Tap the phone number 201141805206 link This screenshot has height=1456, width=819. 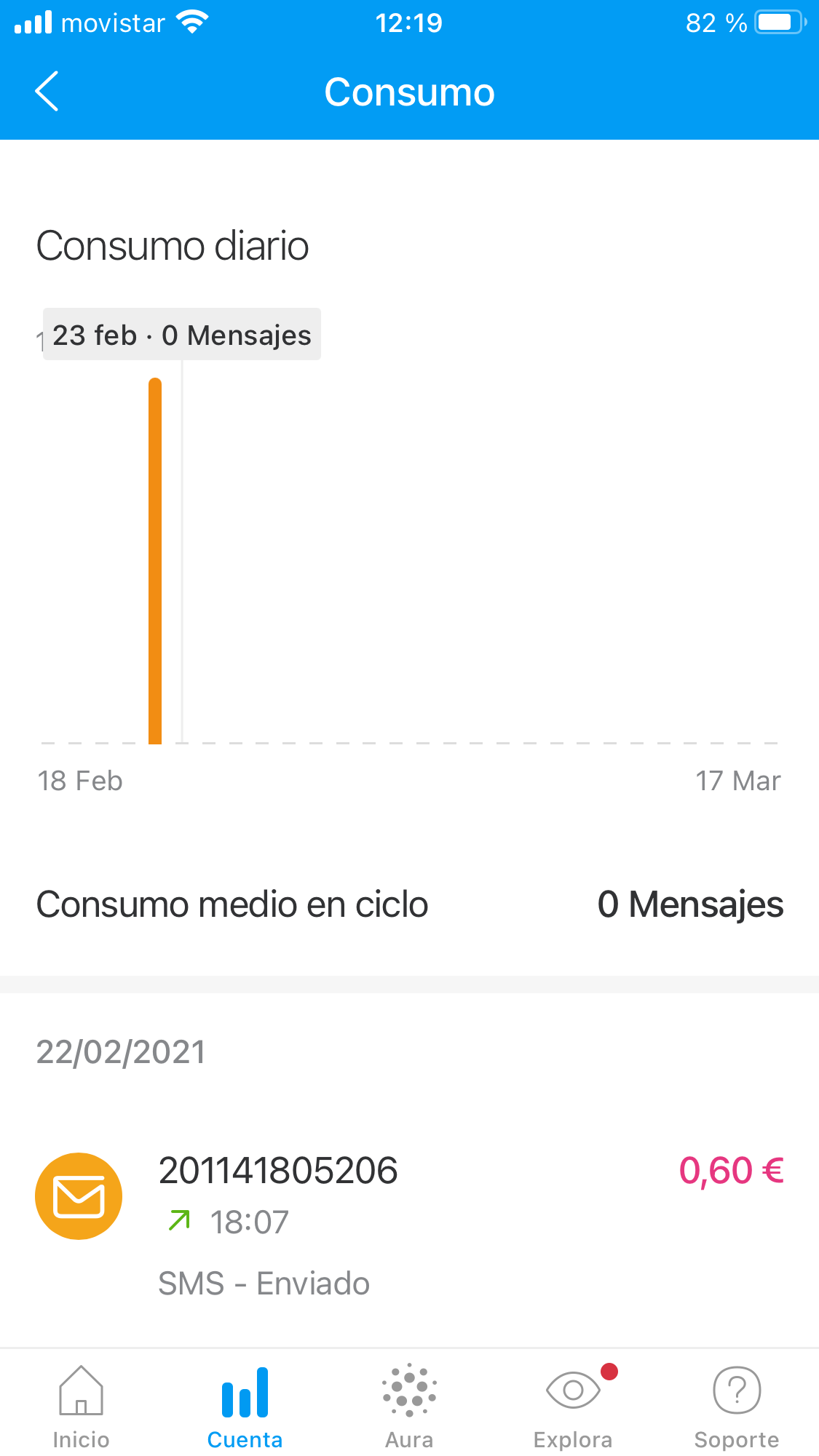(278, 1170)
